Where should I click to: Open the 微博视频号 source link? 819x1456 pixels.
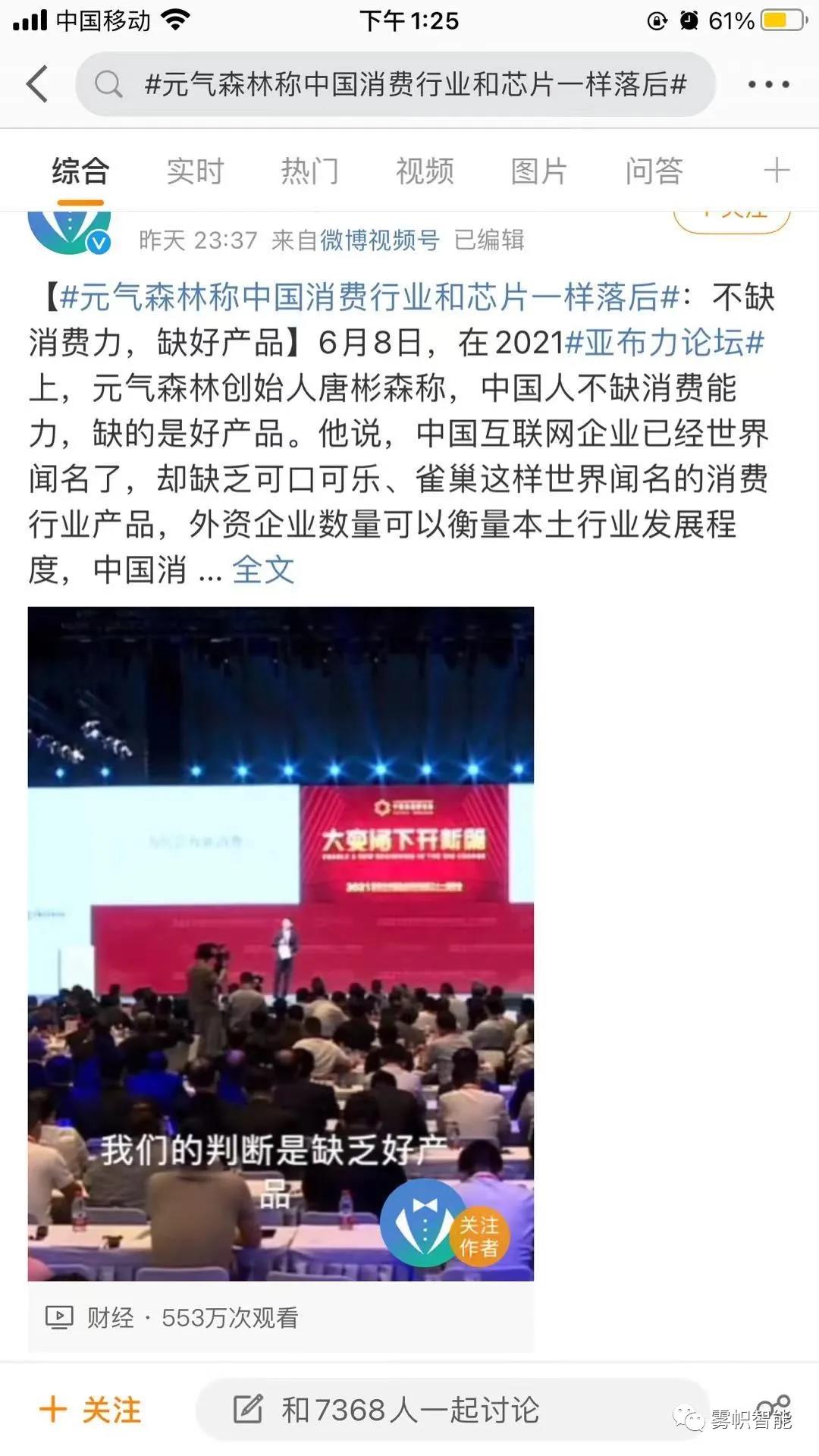click(x=379, y=240)
